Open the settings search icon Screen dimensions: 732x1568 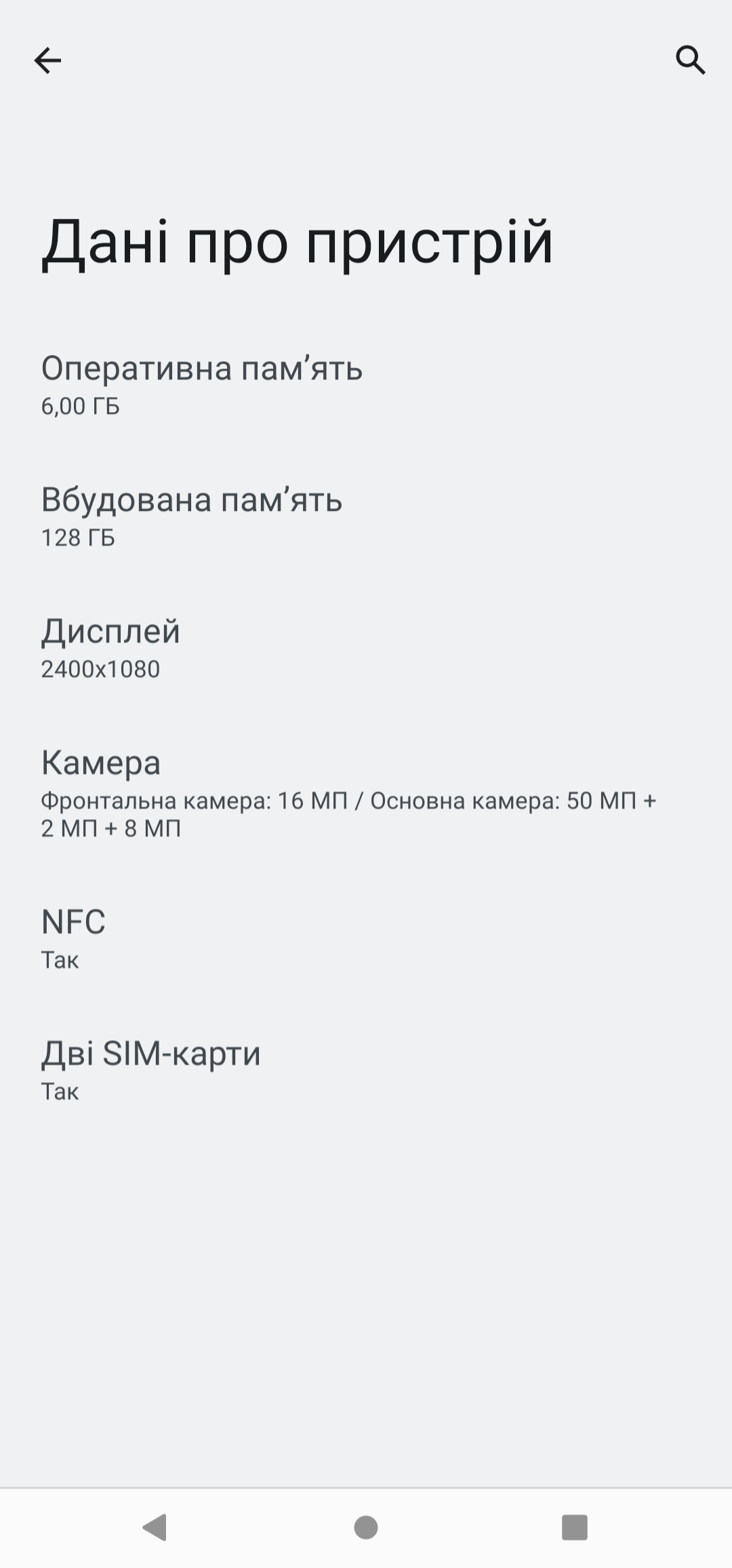(x=690, y=60)
